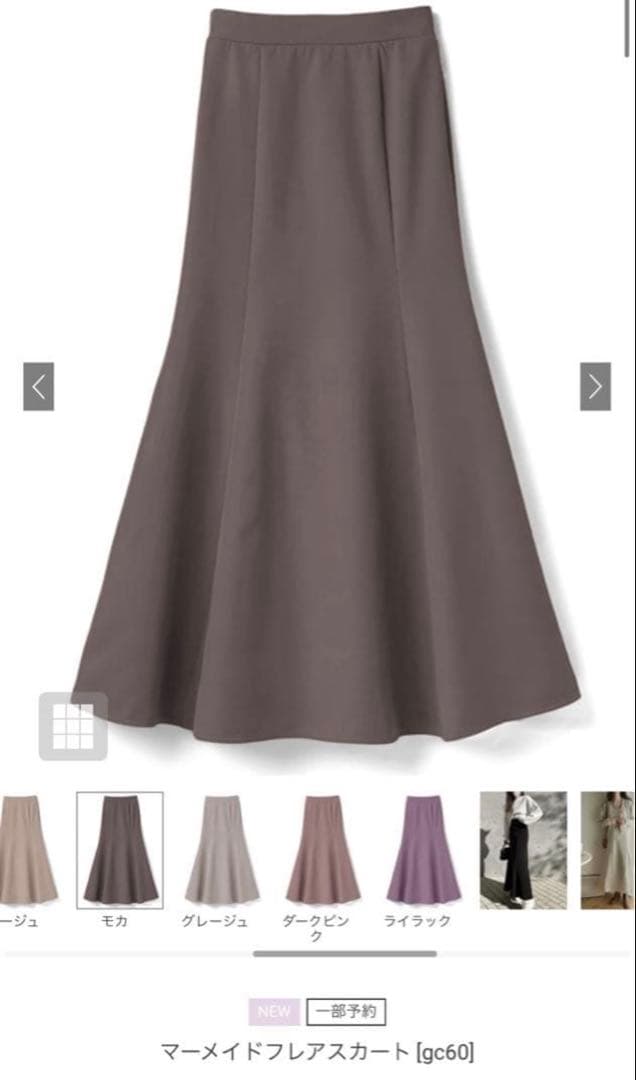The width and height of the screenshot is (636, 1080).
Task: Select the モカ color thumbnail
Action: pyautogui.click(x=119, y=850)
